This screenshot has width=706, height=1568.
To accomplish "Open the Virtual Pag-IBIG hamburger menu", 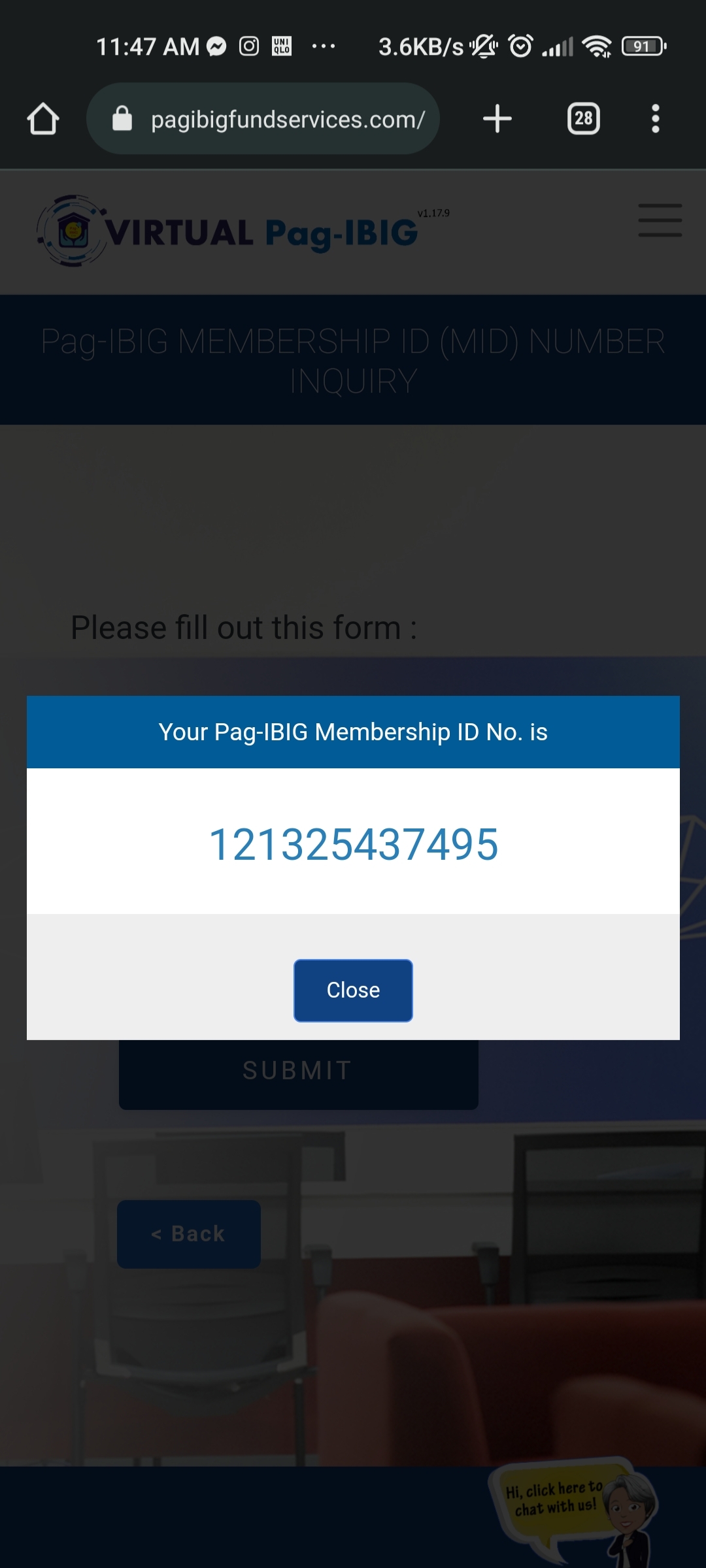I will (660, 220).
